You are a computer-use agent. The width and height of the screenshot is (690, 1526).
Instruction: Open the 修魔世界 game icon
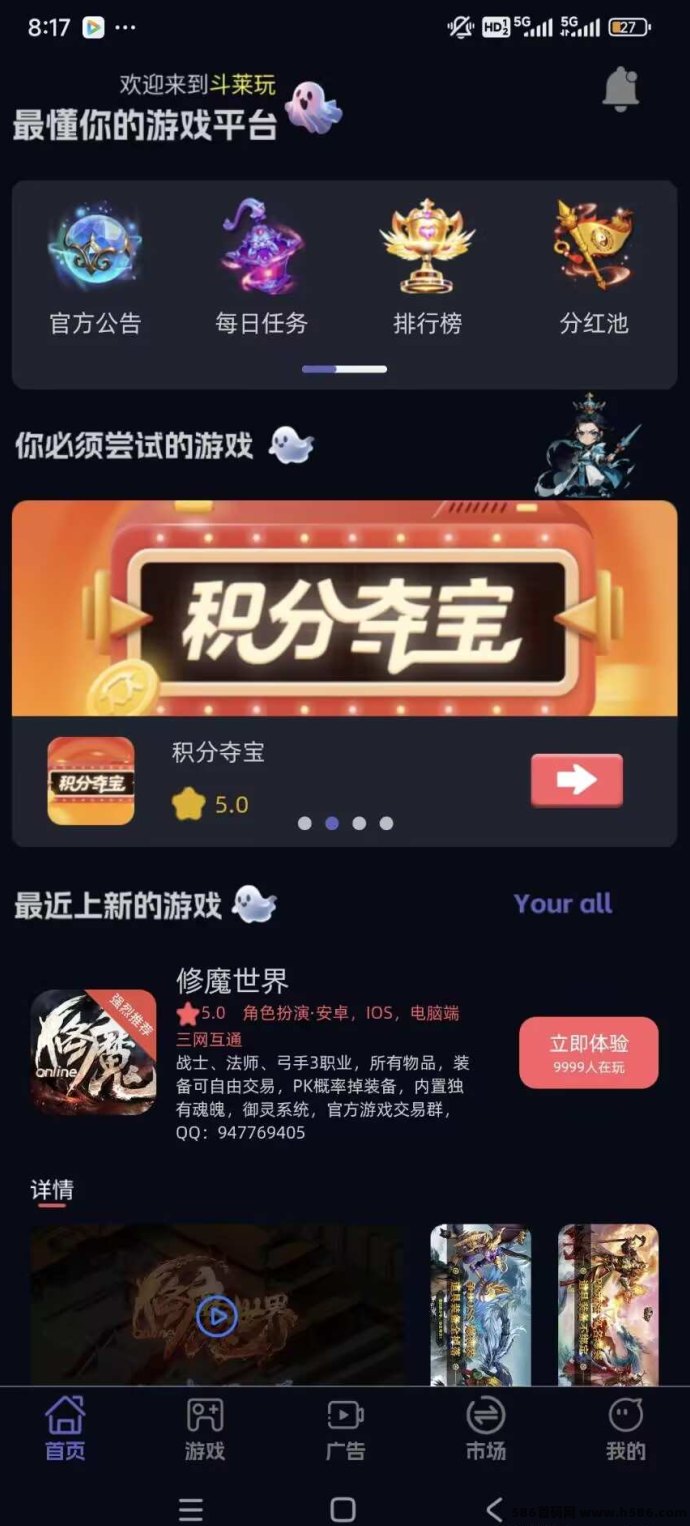pyautogui.click(x=93, y=1052)
